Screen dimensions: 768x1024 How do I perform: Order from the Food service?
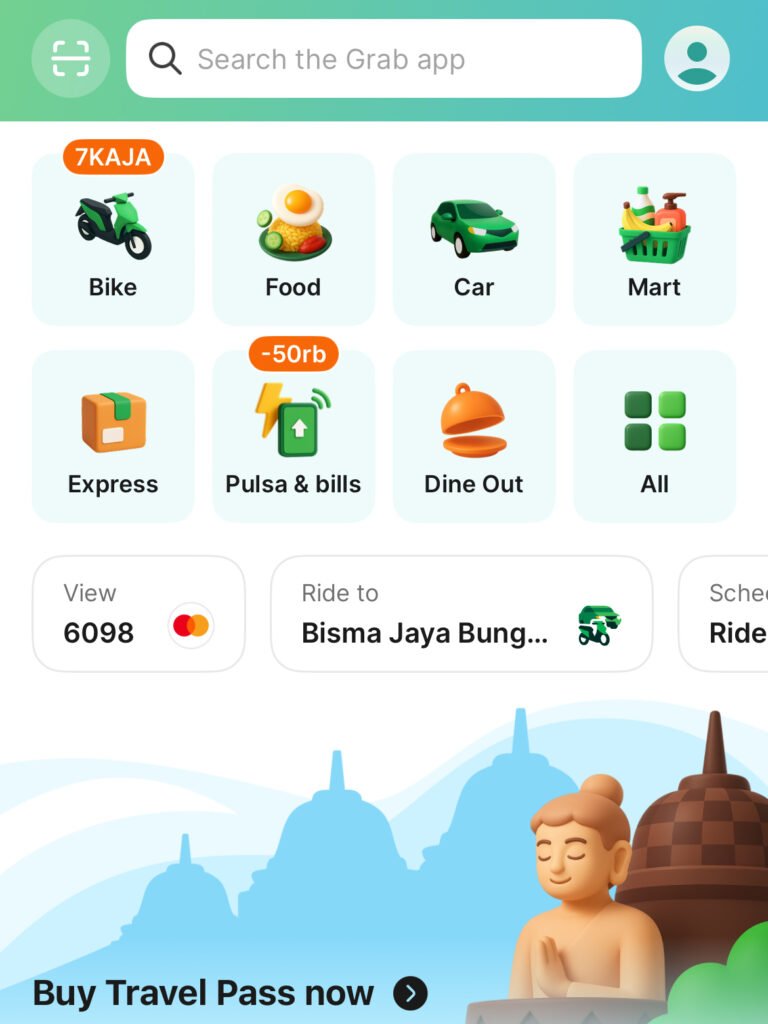coord(293,240)
